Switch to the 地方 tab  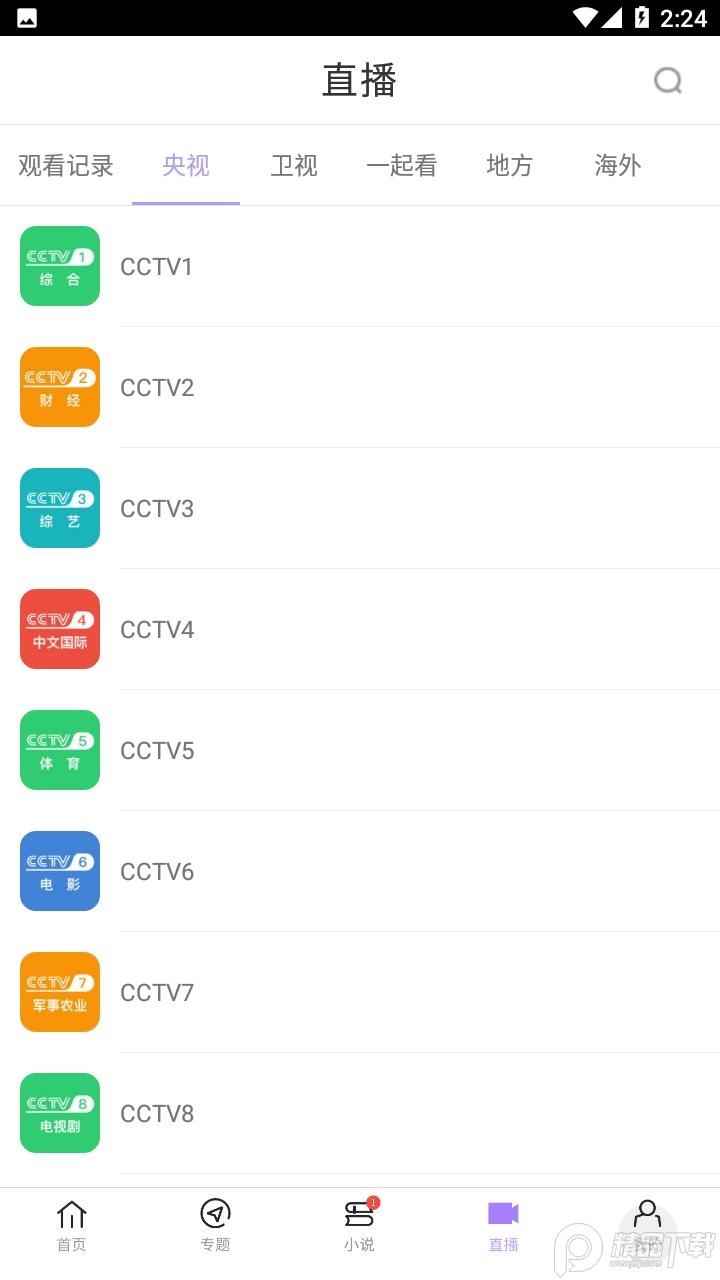tap(510, 166)
